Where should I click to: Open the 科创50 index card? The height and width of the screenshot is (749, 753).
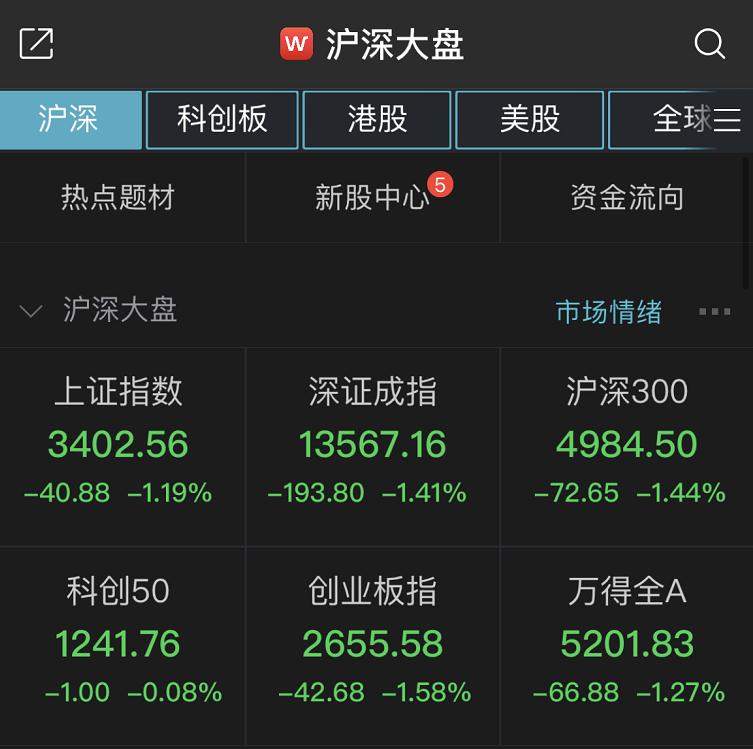click(119, 643)
